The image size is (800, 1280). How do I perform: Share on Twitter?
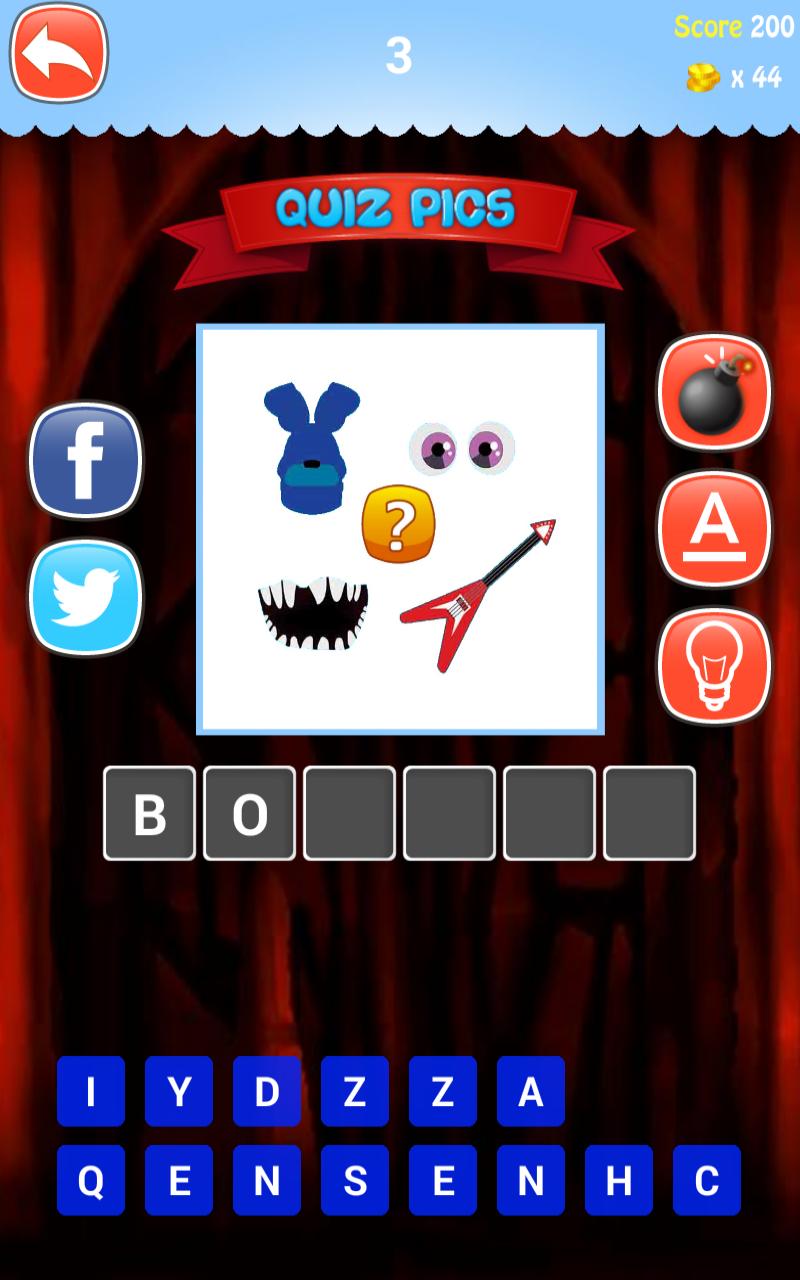[x=86, y=597]
